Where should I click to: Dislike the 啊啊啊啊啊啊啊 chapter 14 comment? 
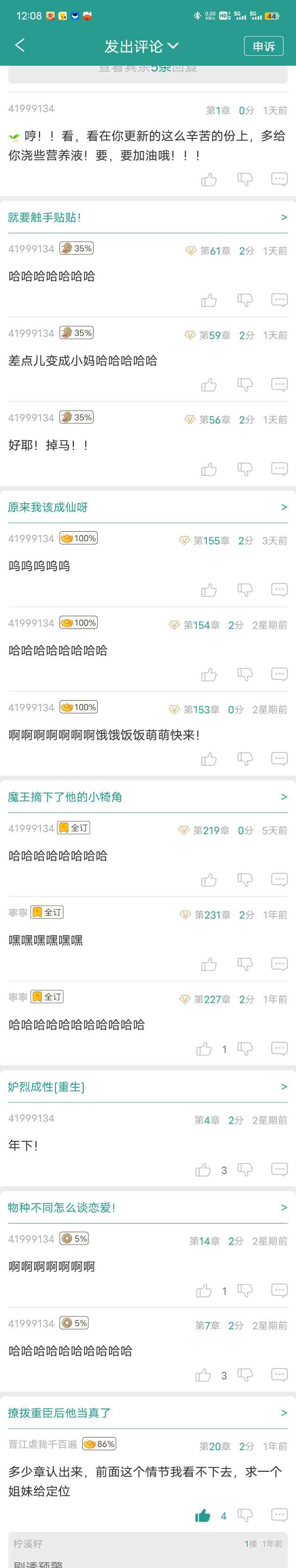(x=245, y=1291)
